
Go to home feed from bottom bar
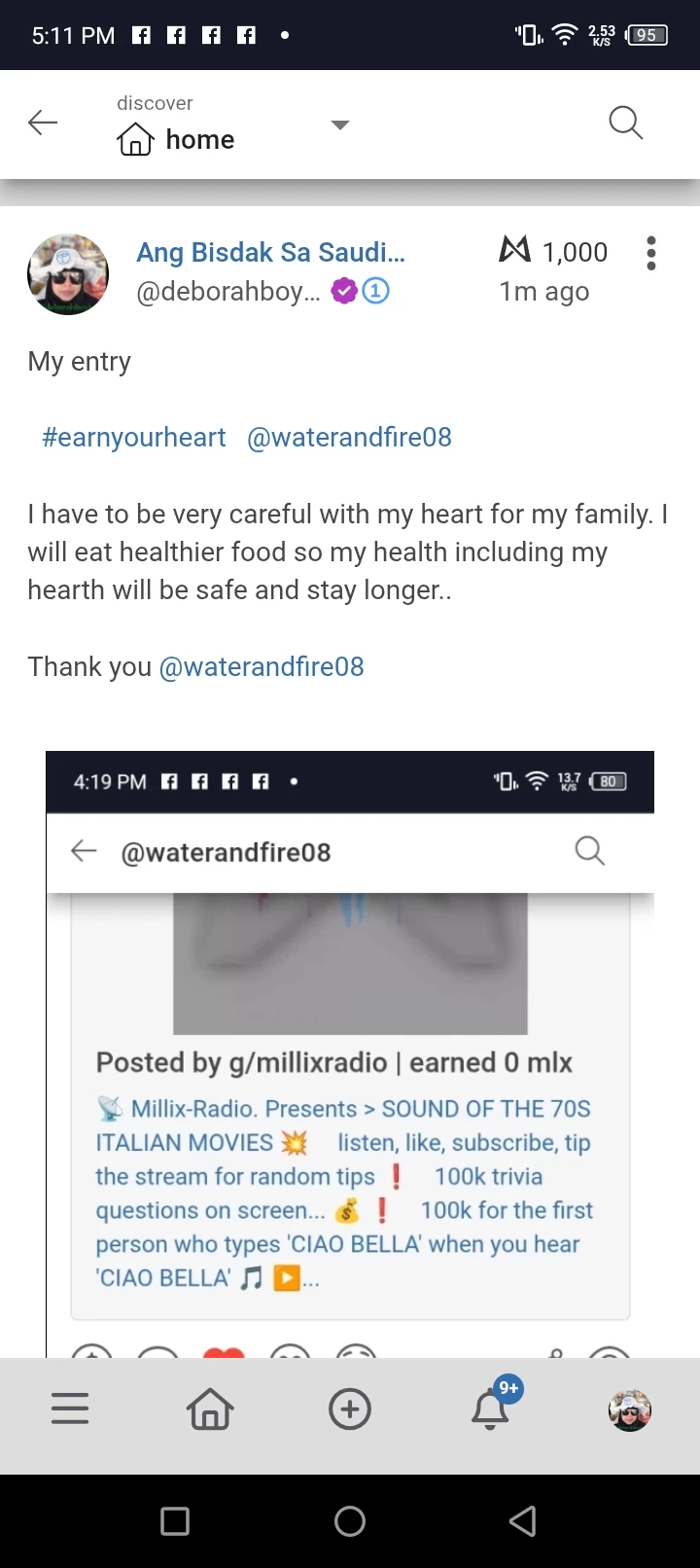[210, 1408]
